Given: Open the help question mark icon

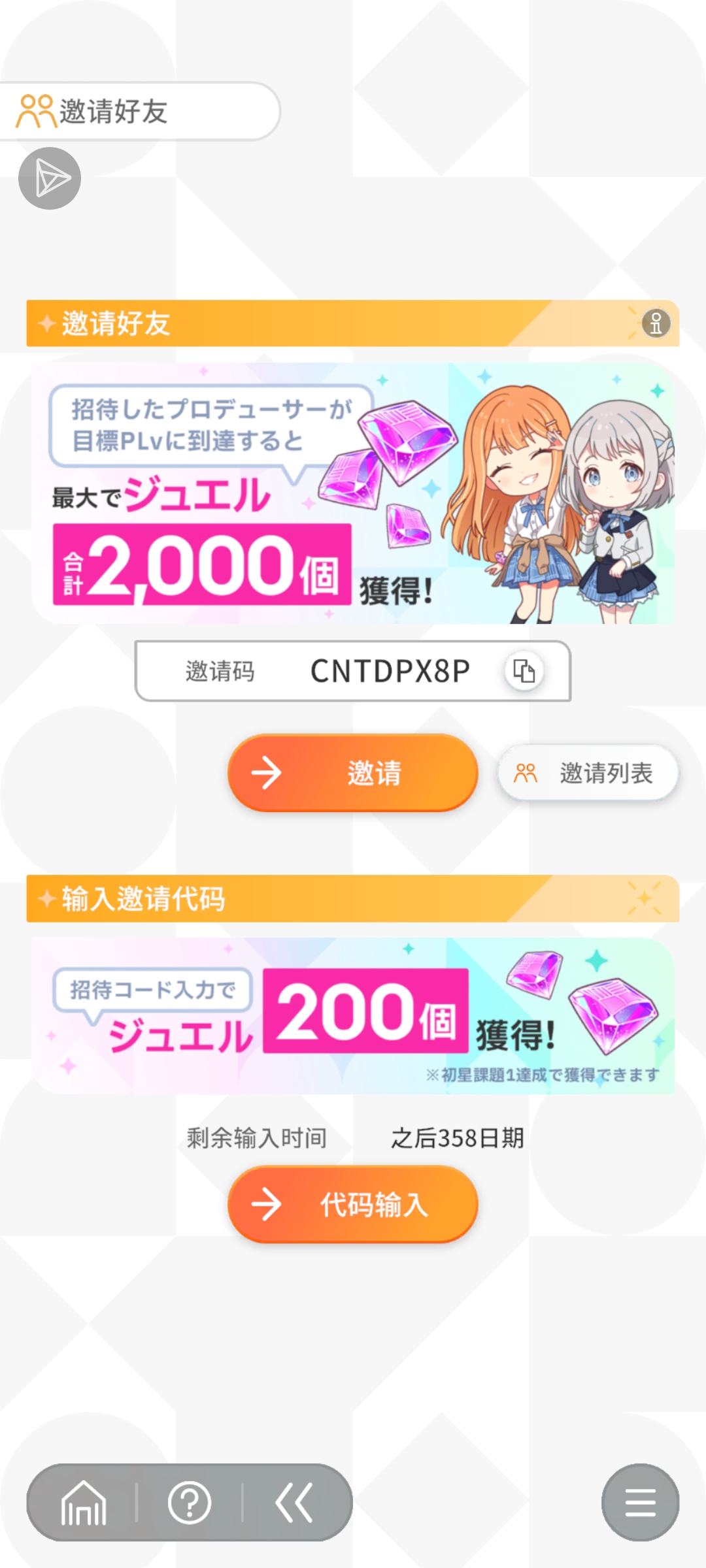Looking at the screenshot, I should coord(190,1503).
